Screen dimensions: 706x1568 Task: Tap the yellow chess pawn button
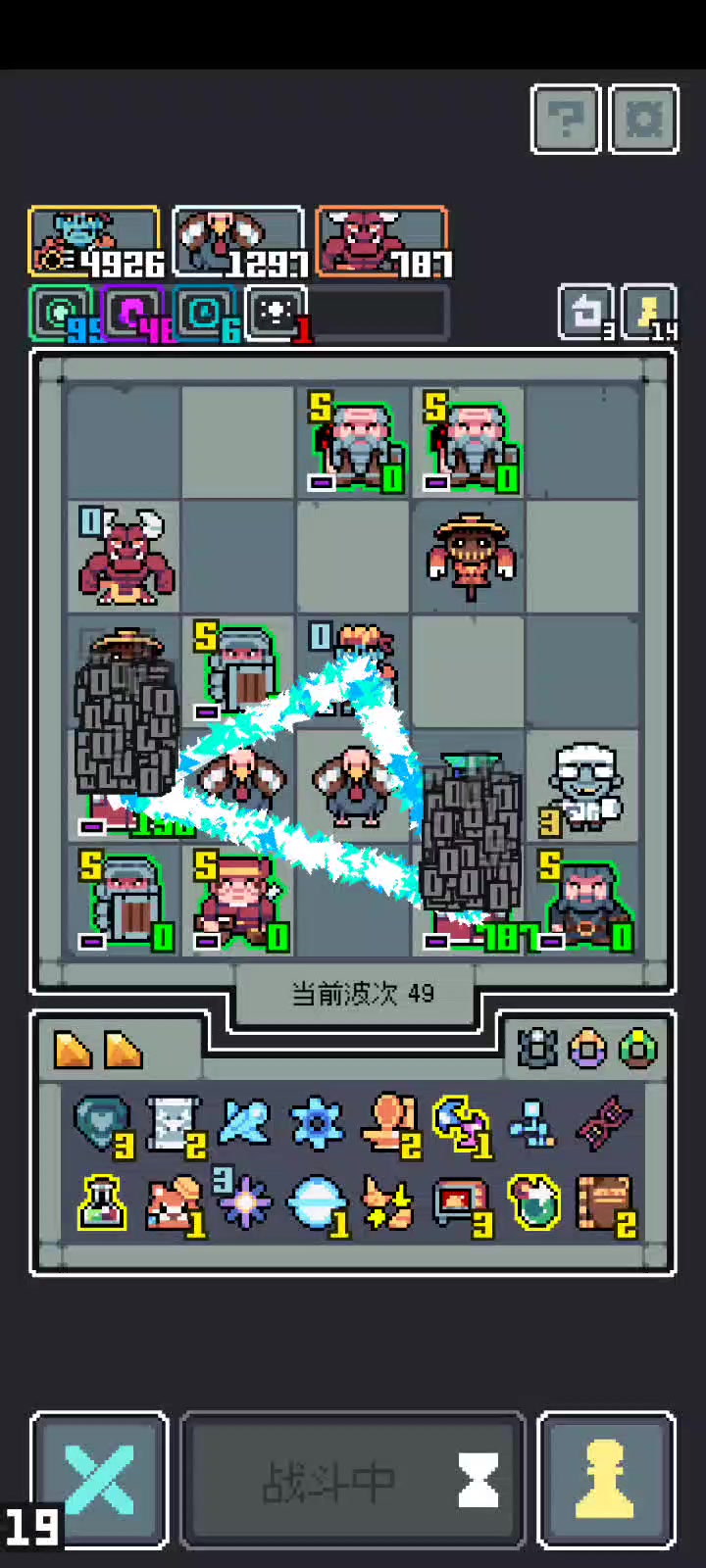607,1480
